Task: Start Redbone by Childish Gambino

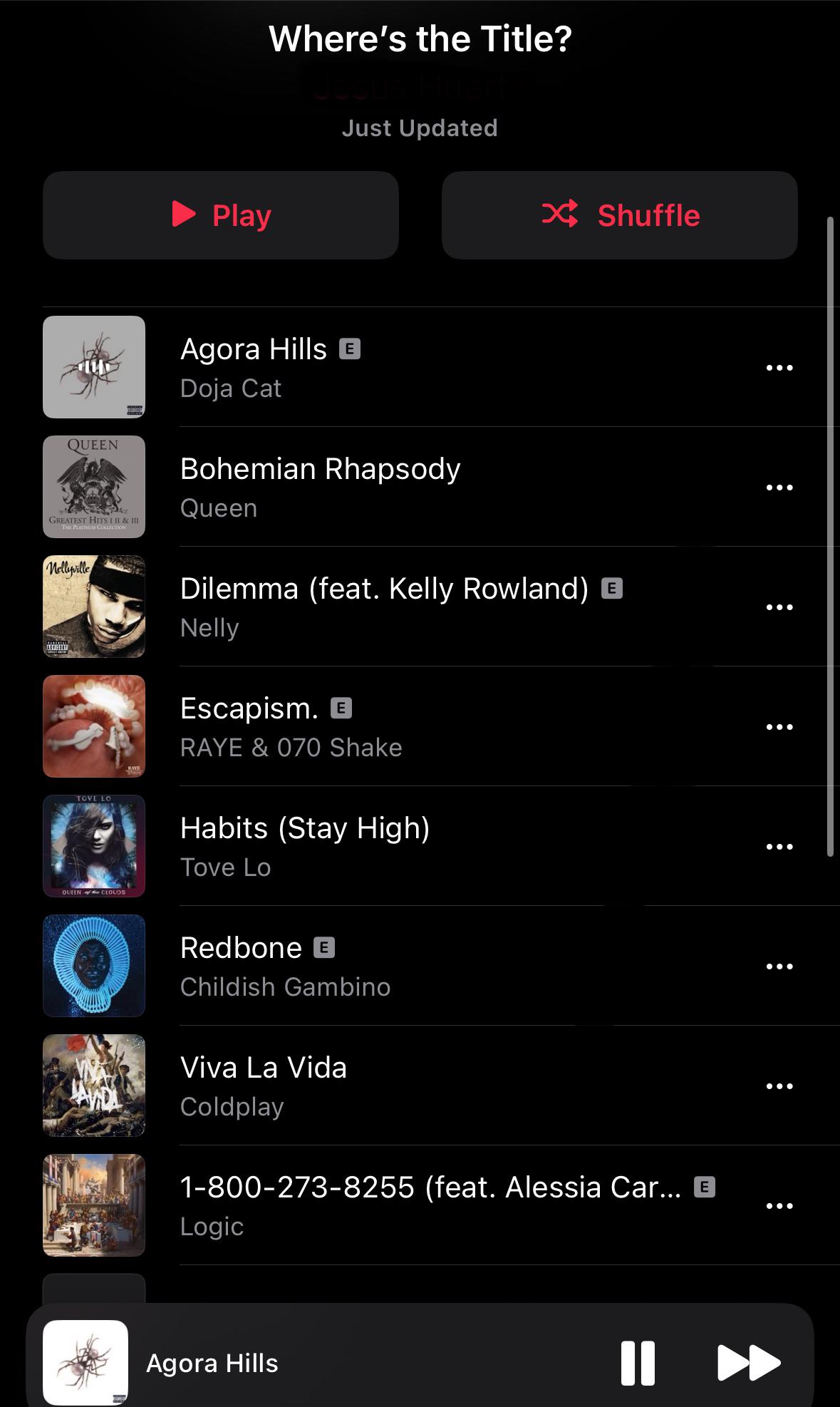Action: pos(285,966)
